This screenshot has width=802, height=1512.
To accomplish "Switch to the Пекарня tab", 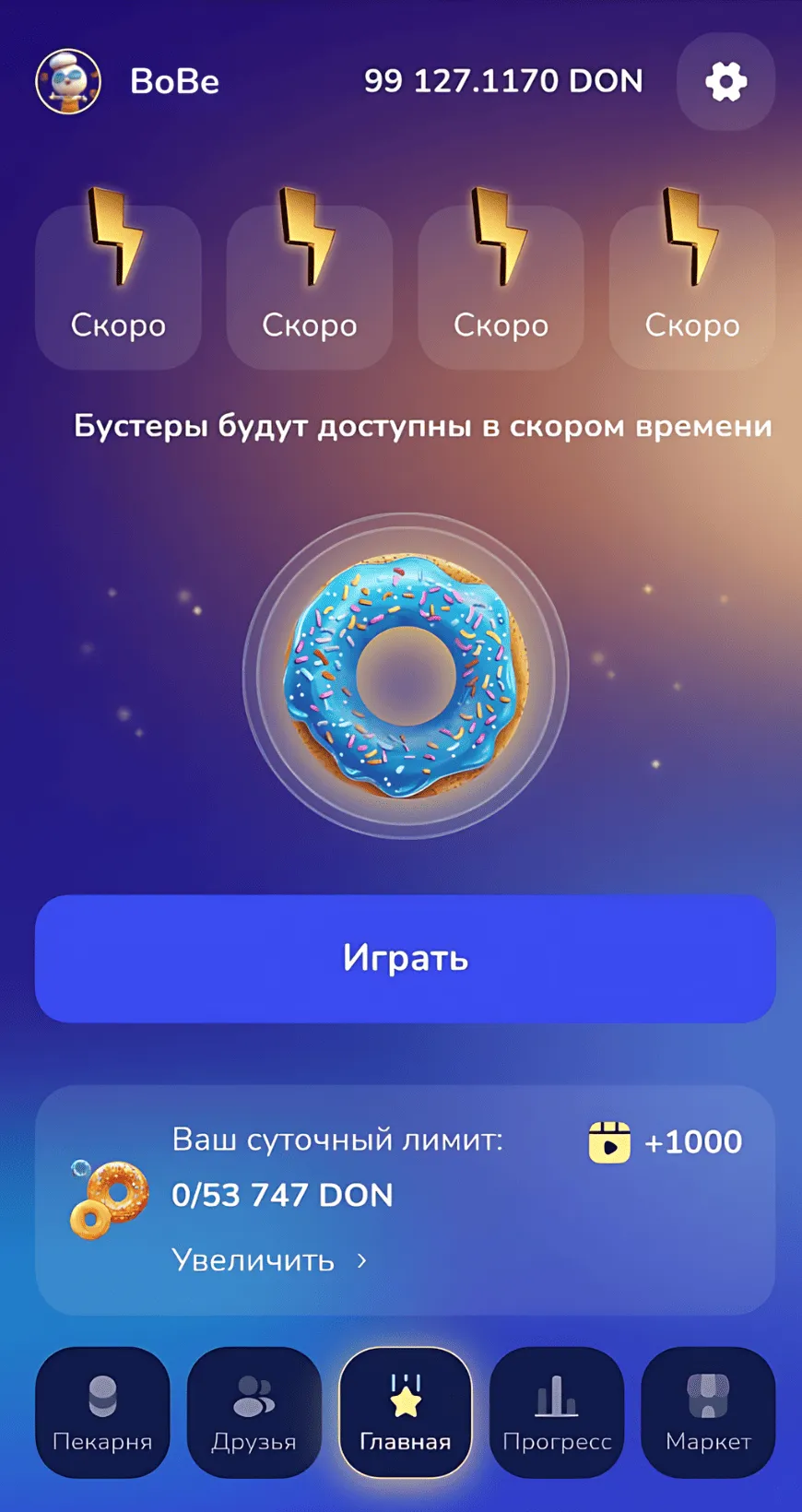I will (x=102, y=1412).
